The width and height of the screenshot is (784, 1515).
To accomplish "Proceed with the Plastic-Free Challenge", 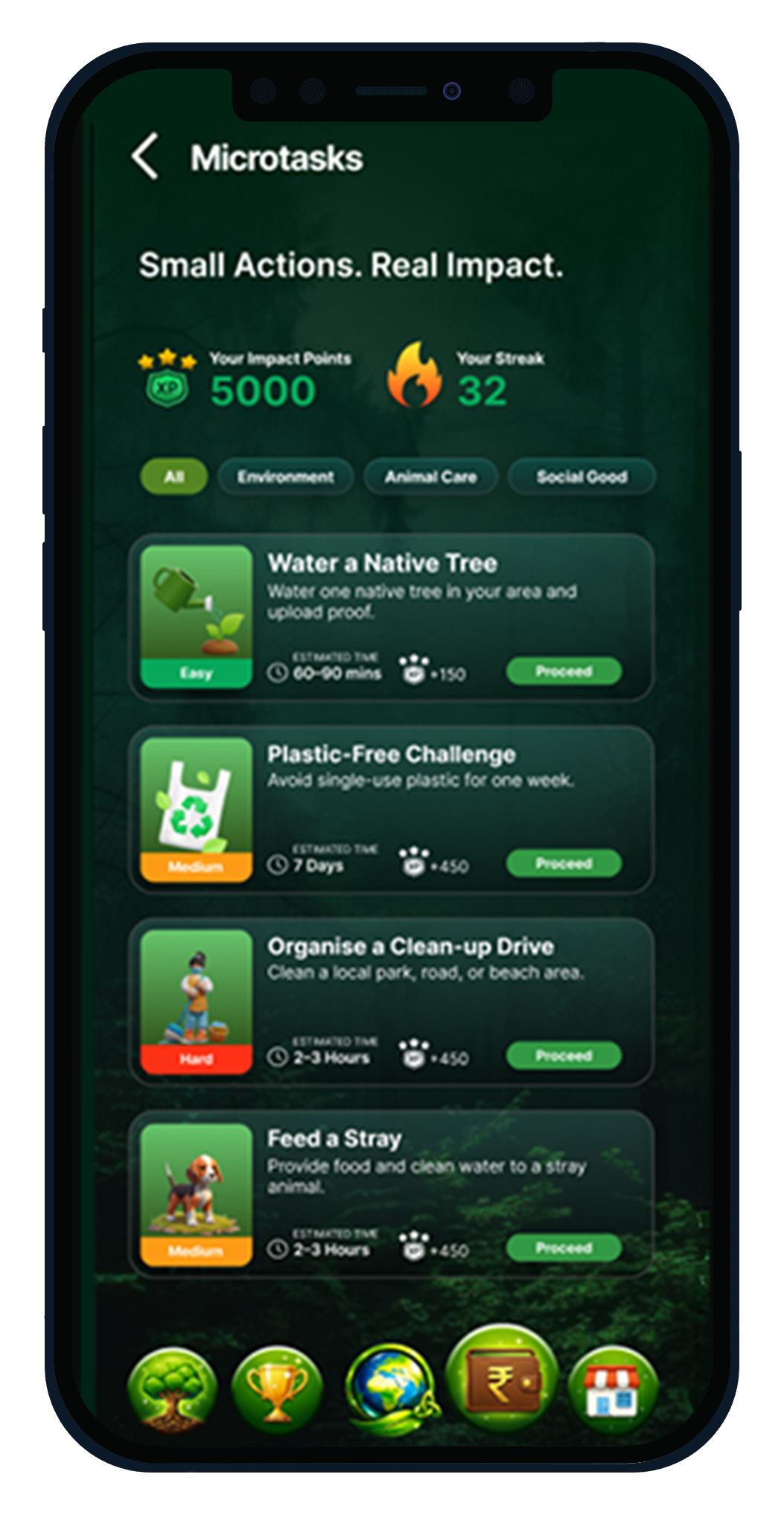I will tap(564, 863).
